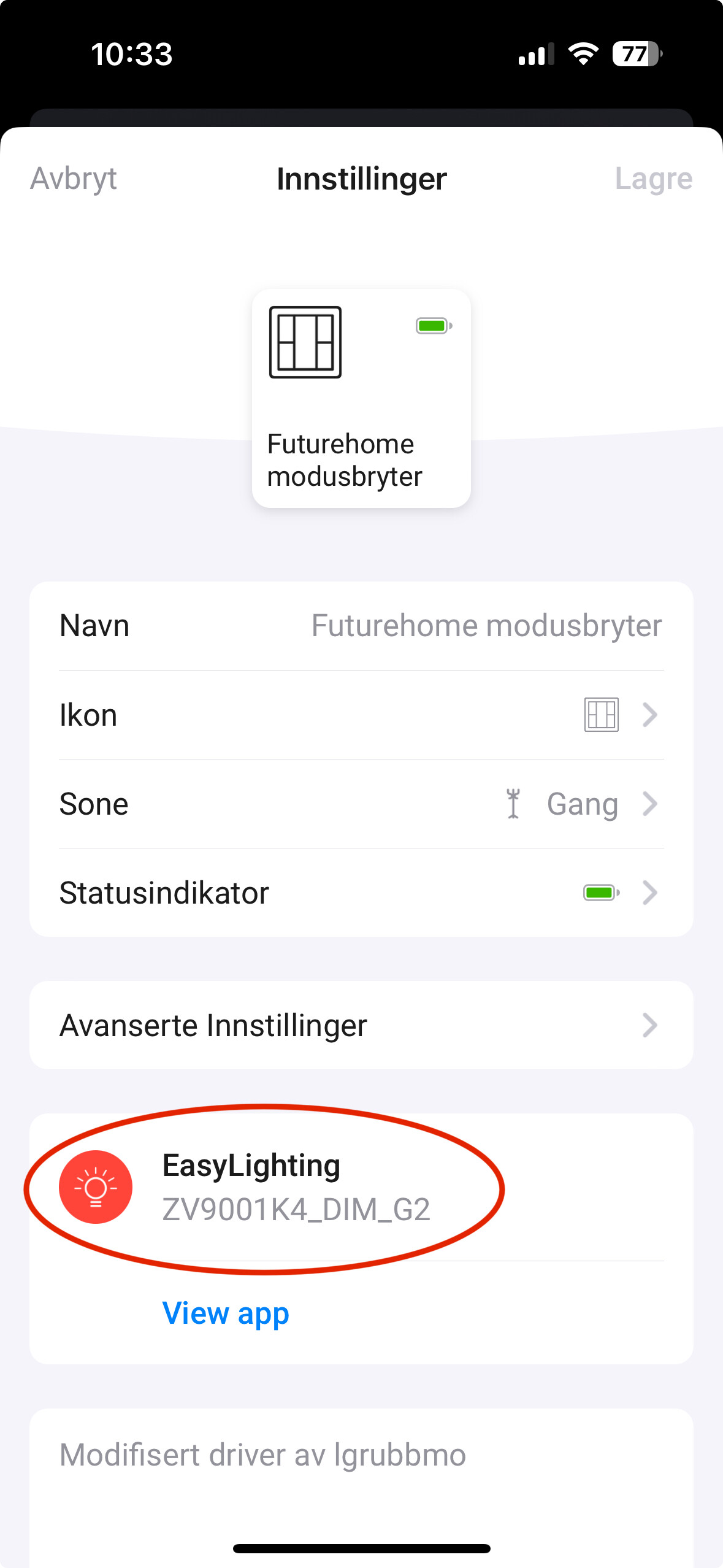Save changes with Lagre
723x1568 pixels.
point(653,179)
